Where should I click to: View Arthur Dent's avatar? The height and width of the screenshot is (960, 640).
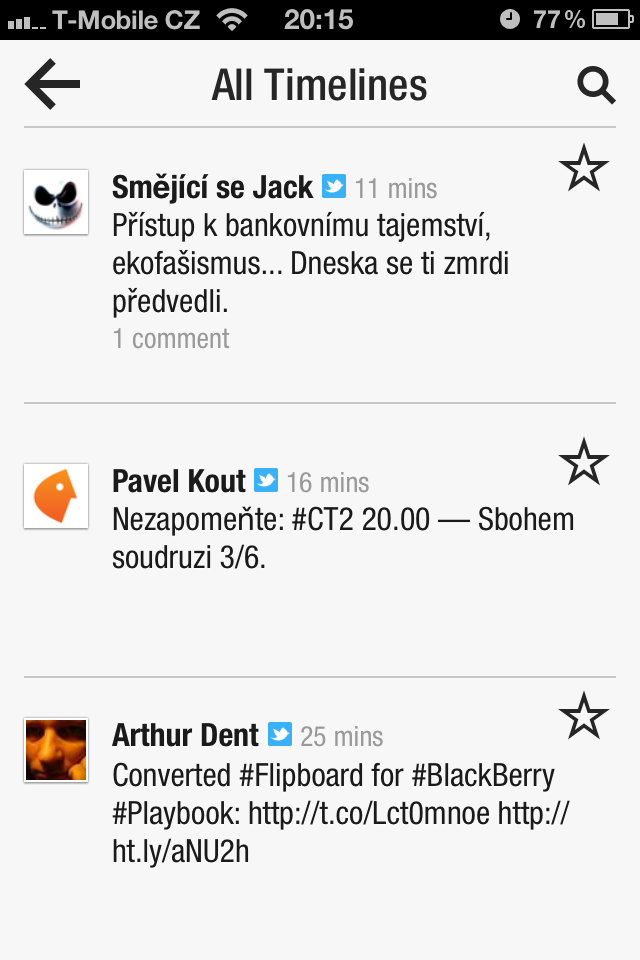[x=56, y=750]
